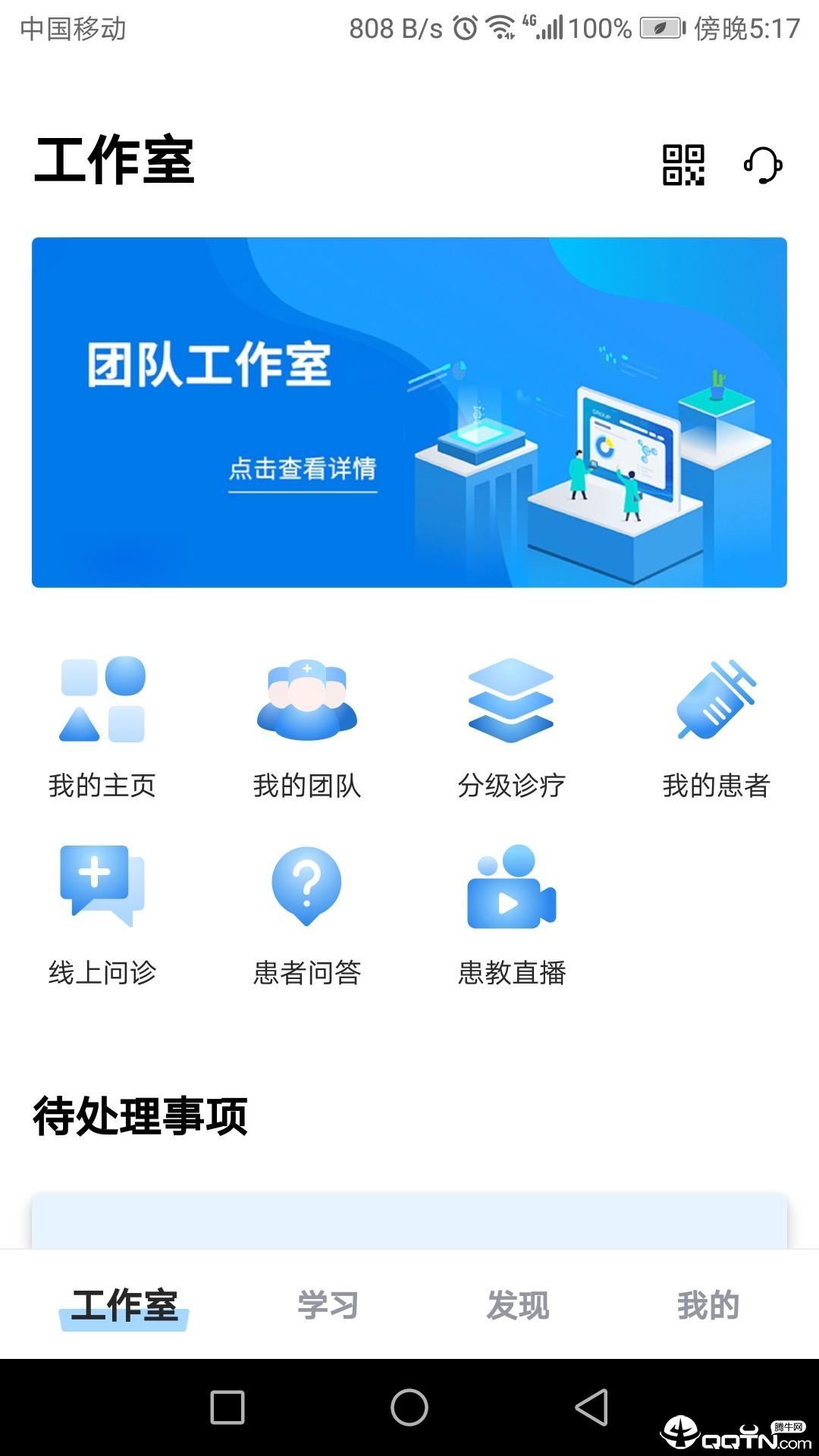Switch to the 发现 tab
This screenshot has height=1456, width=819.
coord(518,1305)
